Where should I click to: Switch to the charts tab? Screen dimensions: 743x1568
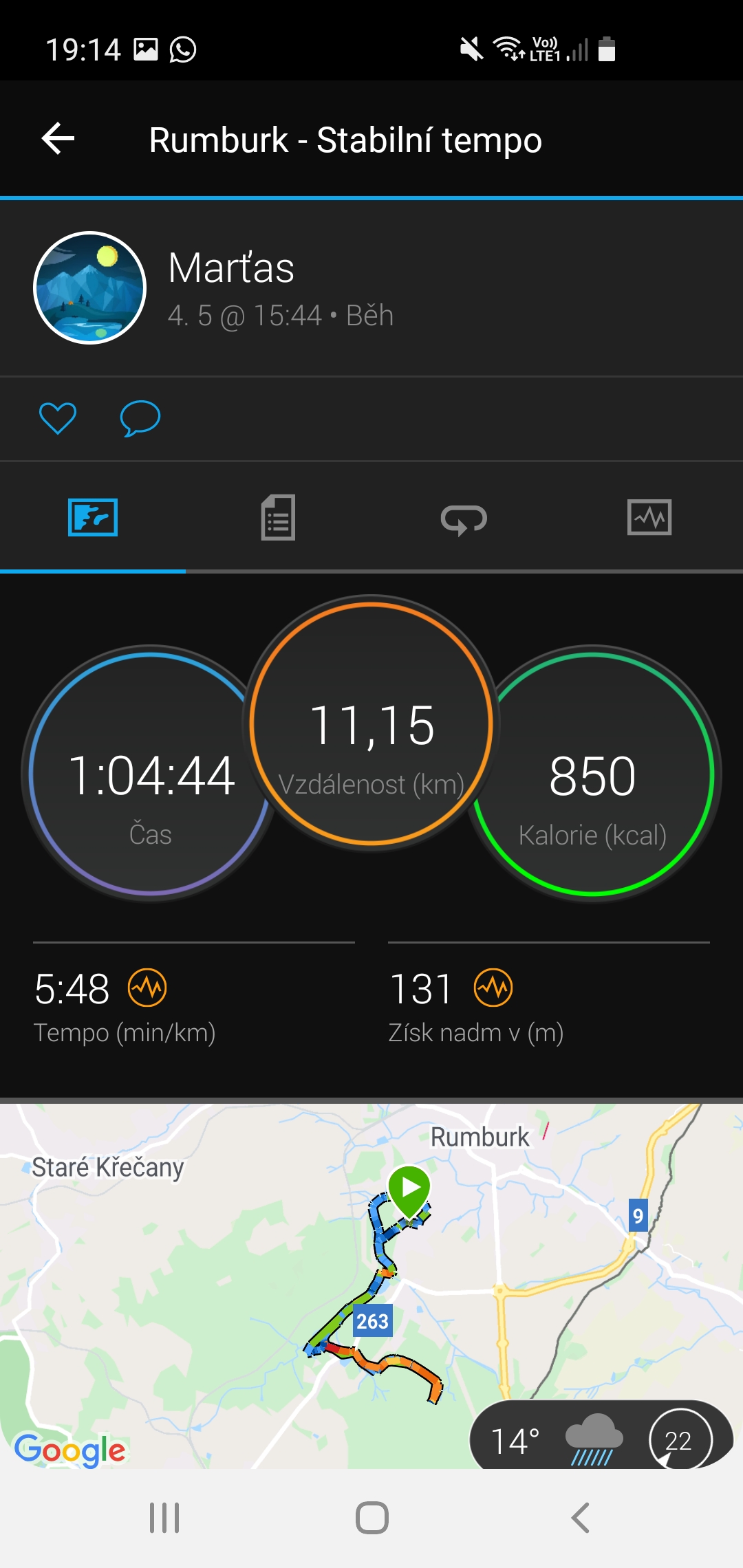pos(649,517)
